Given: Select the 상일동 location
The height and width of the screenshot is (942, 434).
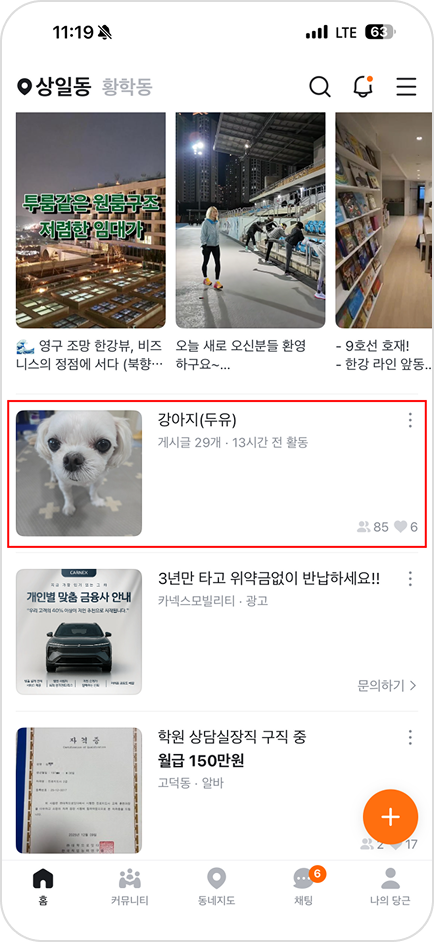Looking at the screenshot, I should pyautogui.click(x=54, y=87).
